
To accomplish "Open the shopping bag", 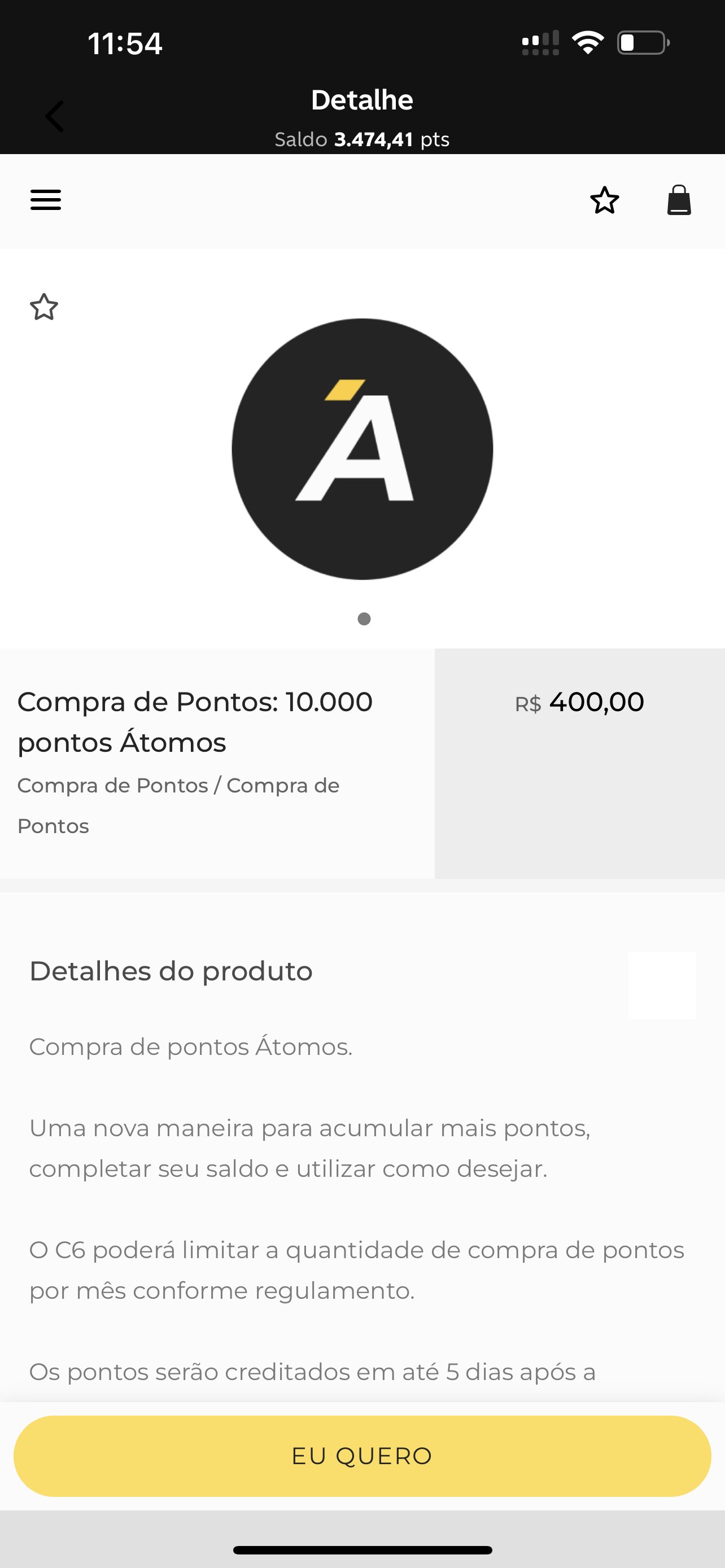I will [679, 200].
